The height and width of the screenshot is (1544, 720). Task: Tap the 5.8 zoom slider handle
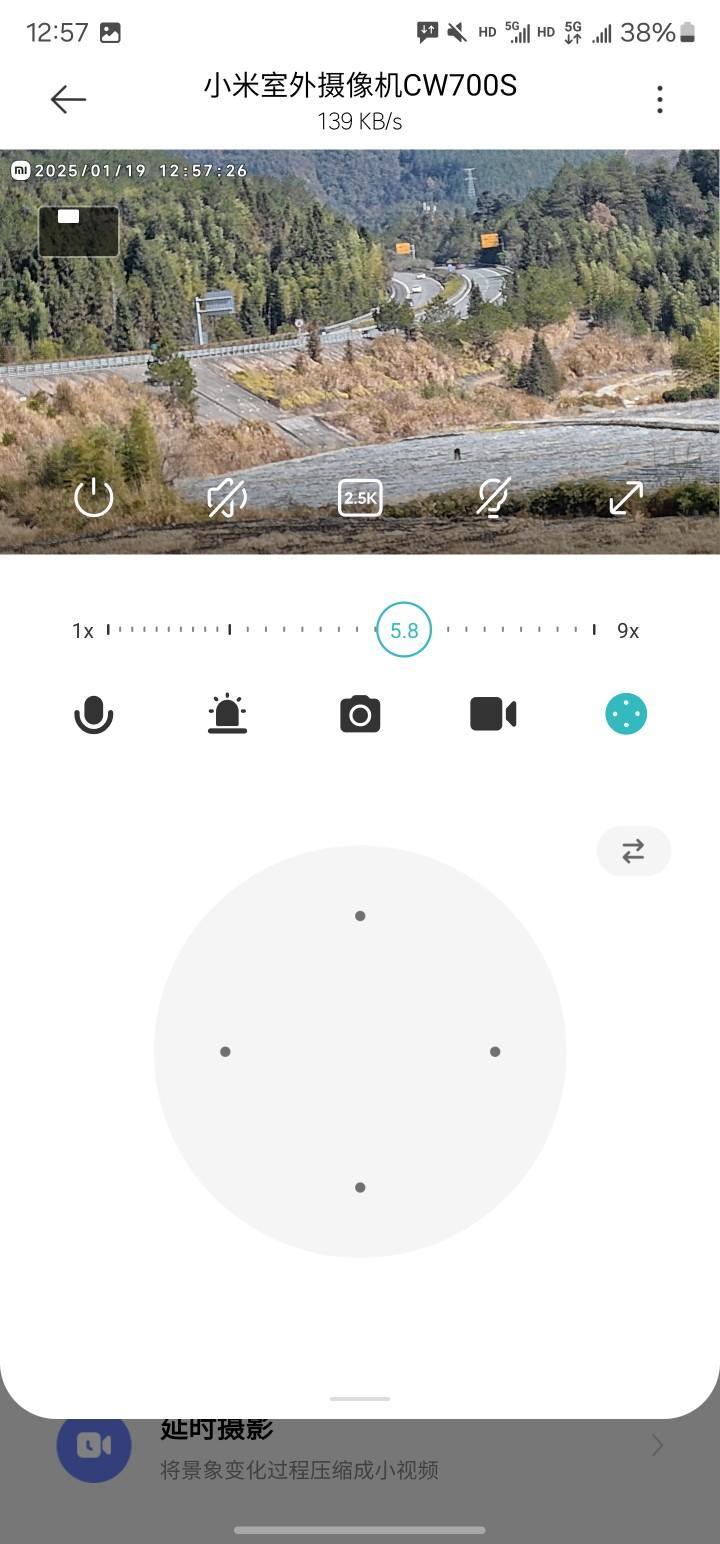404,630
